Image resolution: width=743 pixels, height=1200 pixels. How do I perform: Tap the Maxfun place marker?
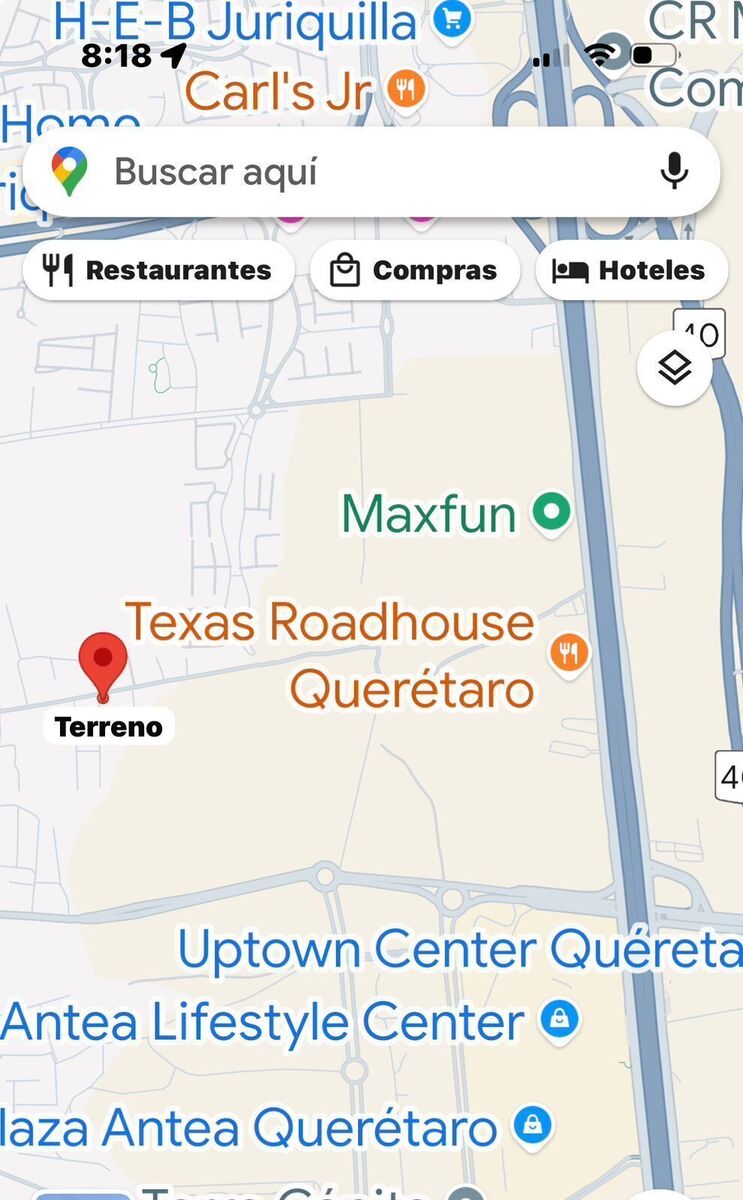[x=549, y=512]
